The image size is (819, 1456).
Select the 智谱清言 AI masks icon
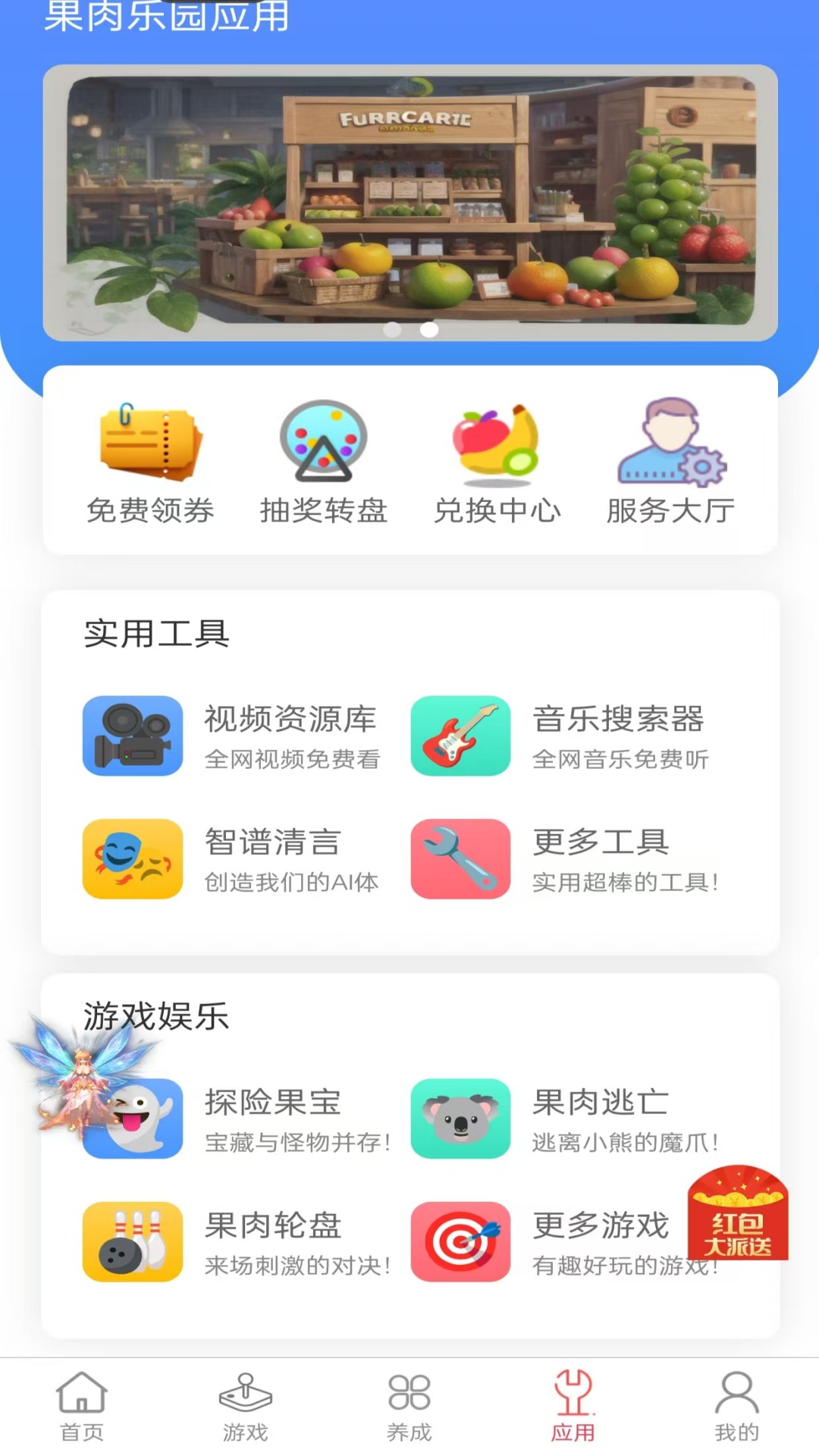(x=133, y=859)
